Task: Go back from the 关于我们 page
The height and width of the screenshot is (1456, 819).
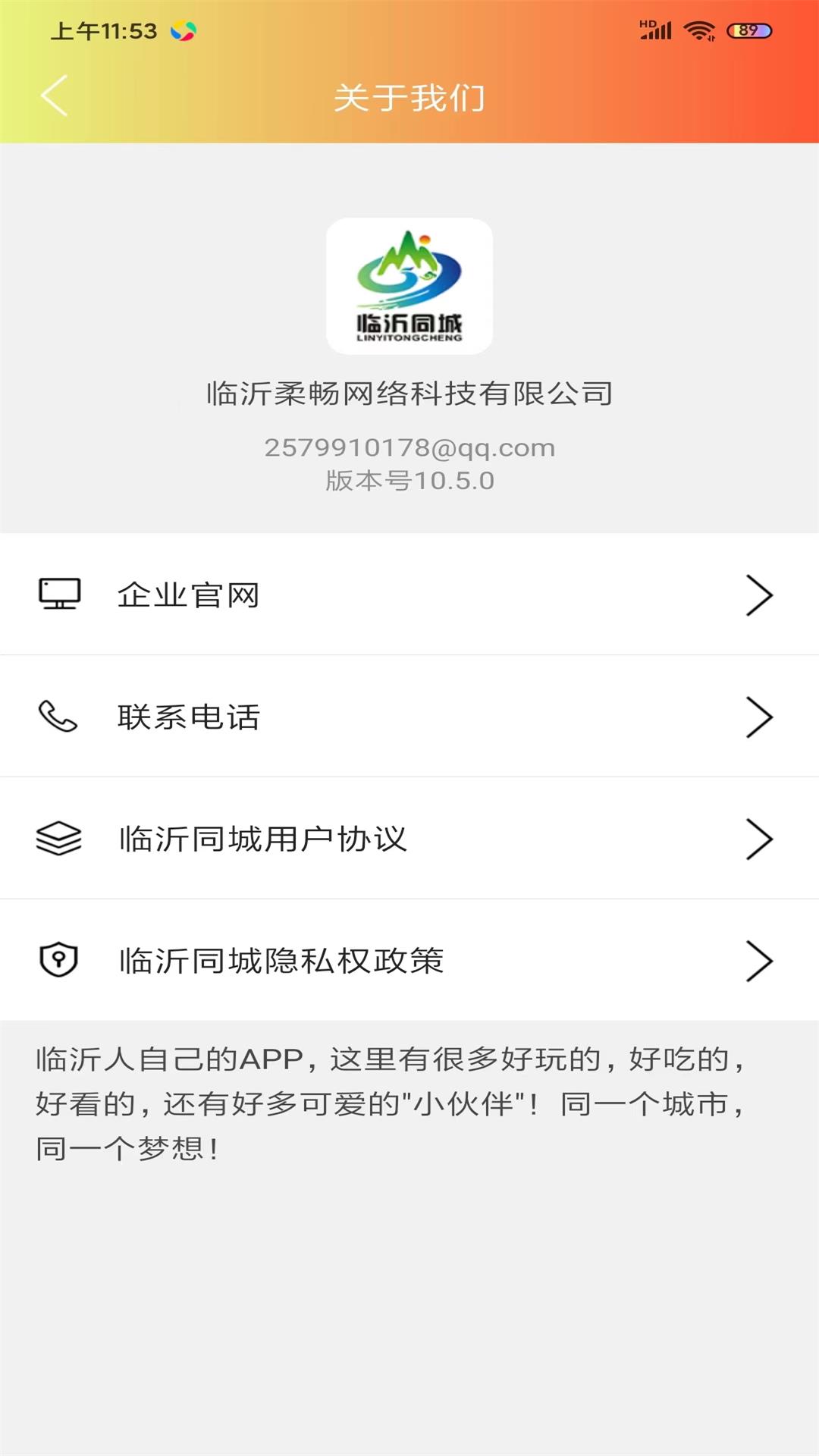Action: (55, 96)
